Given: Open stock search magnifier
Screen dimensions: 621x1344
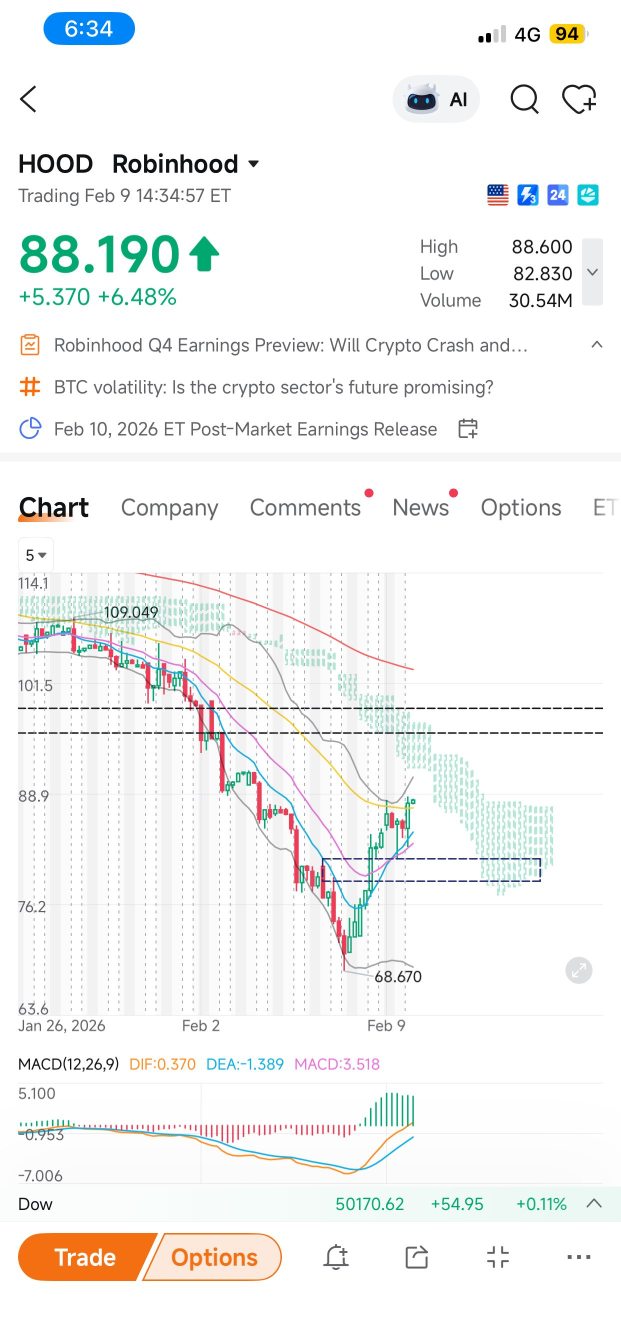Looking at the screenshot, I should pyautogui.click(x=524, y=99).
